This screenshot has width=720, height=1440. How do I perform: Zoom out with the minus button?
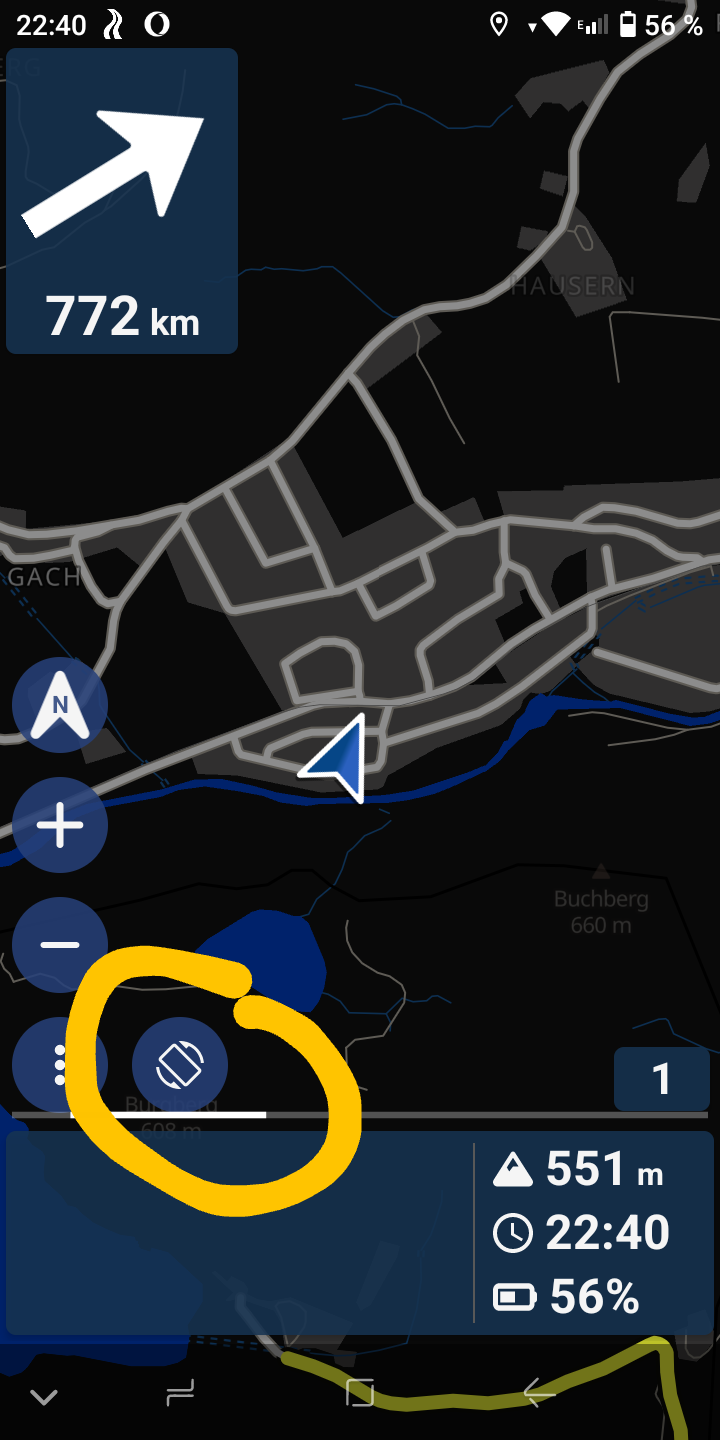[x=60, y=945]
